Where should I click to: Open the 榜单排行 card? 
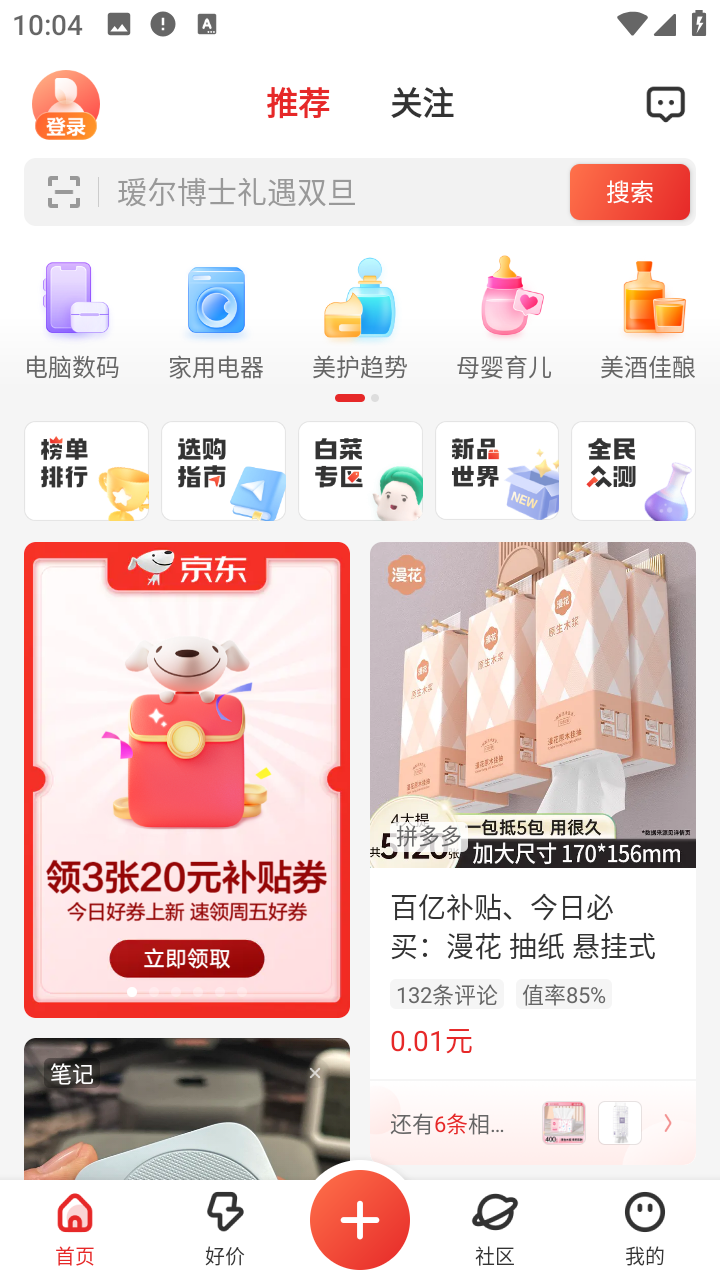[87, 471]
